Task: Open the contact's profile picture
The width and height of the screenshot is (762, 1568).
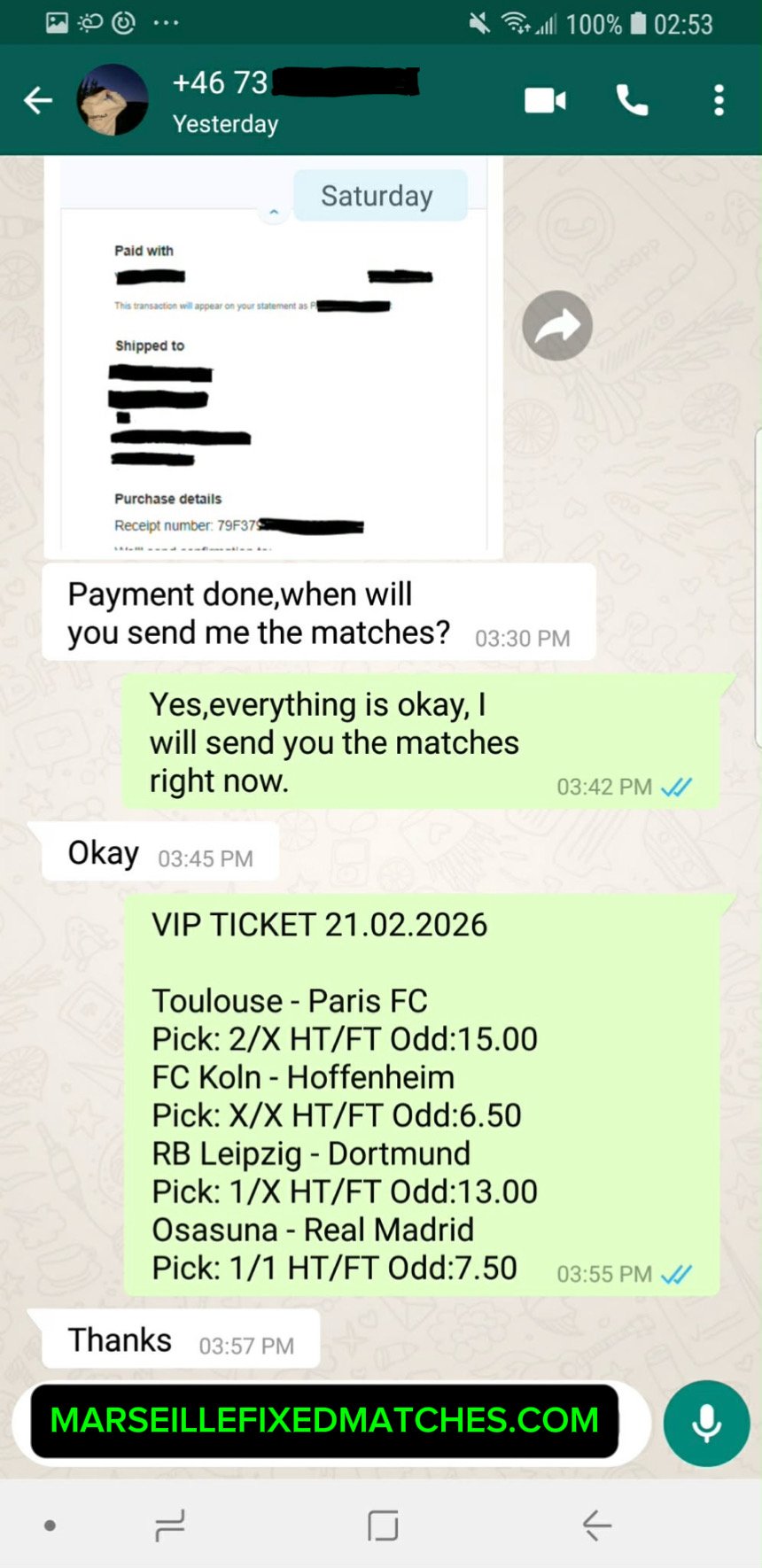Action: click(x=113, y=100)
